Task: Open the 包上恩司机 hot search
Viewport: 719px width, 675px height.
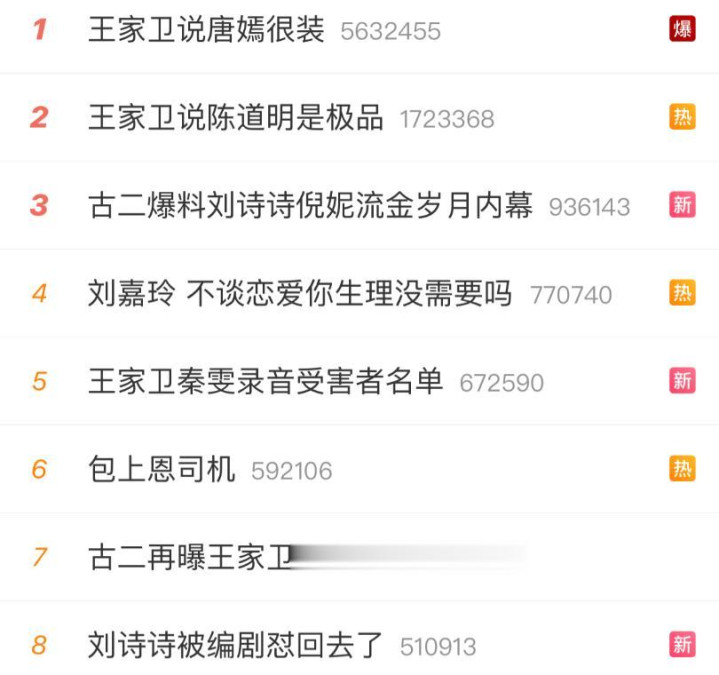Action: coord(162,469)
